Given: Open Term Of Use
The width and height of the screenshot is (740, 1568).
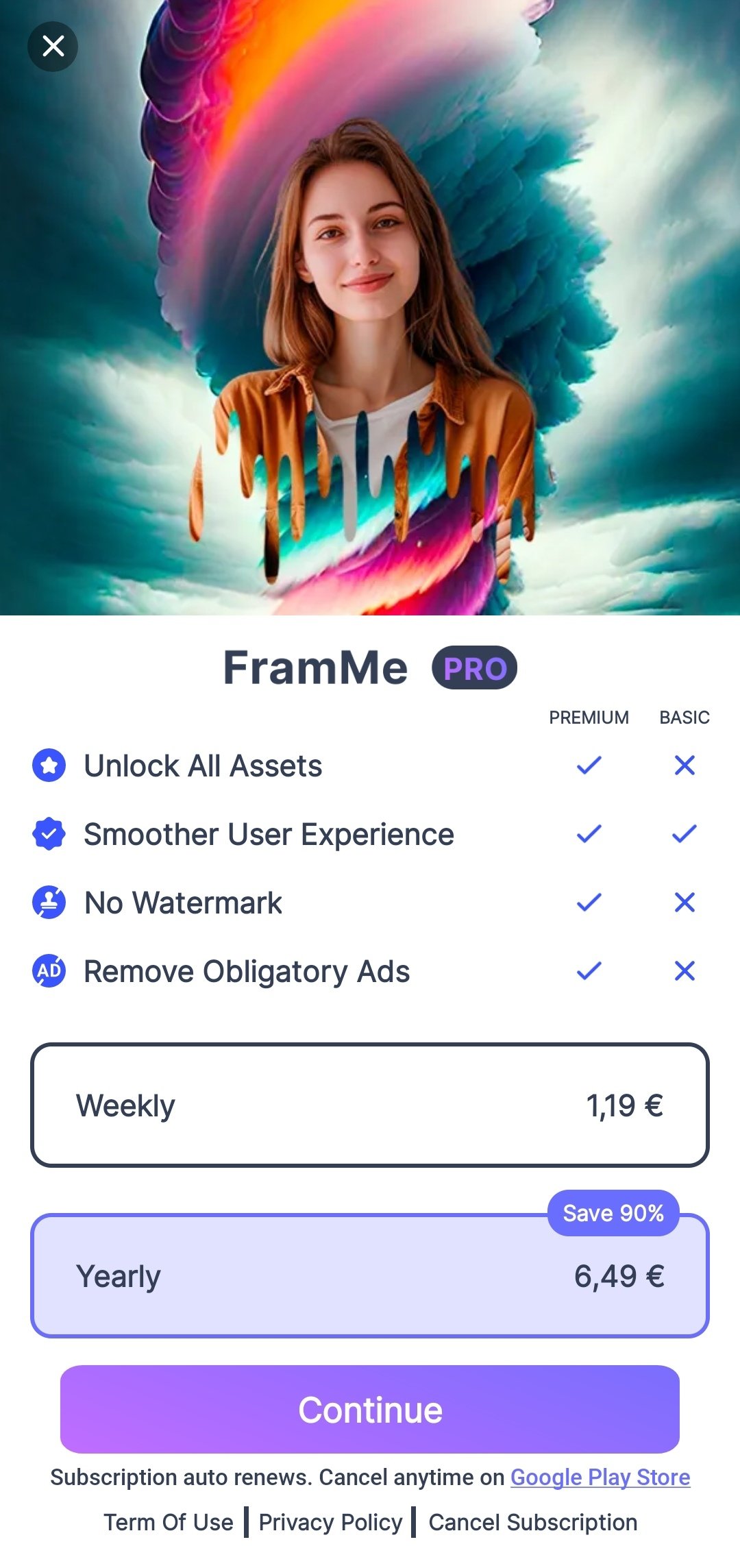Looking at the screenshot, I should click(x=169, y=1522).
